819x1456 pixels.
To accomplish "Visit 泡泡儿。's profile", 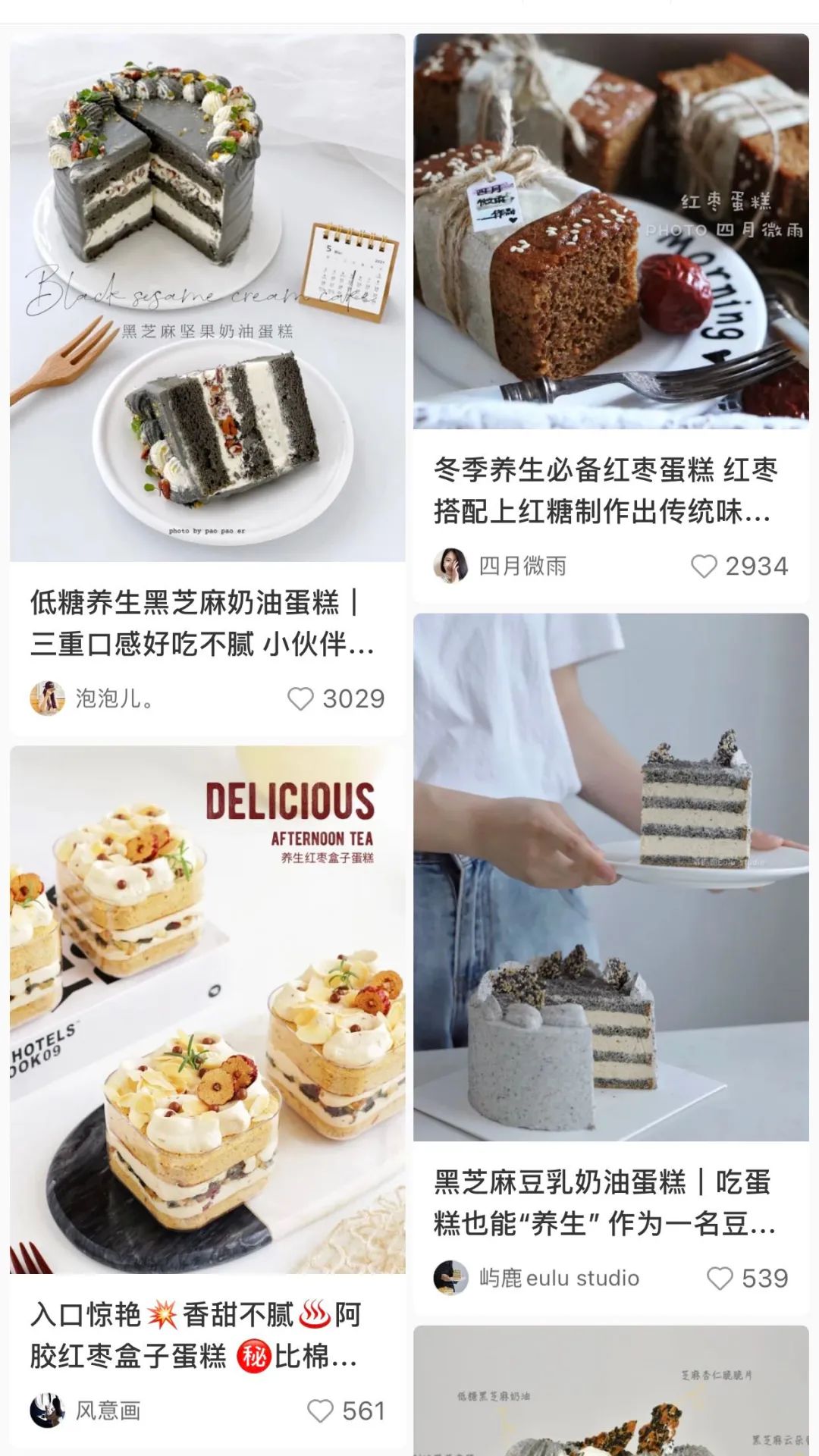I will pos(48,698).
